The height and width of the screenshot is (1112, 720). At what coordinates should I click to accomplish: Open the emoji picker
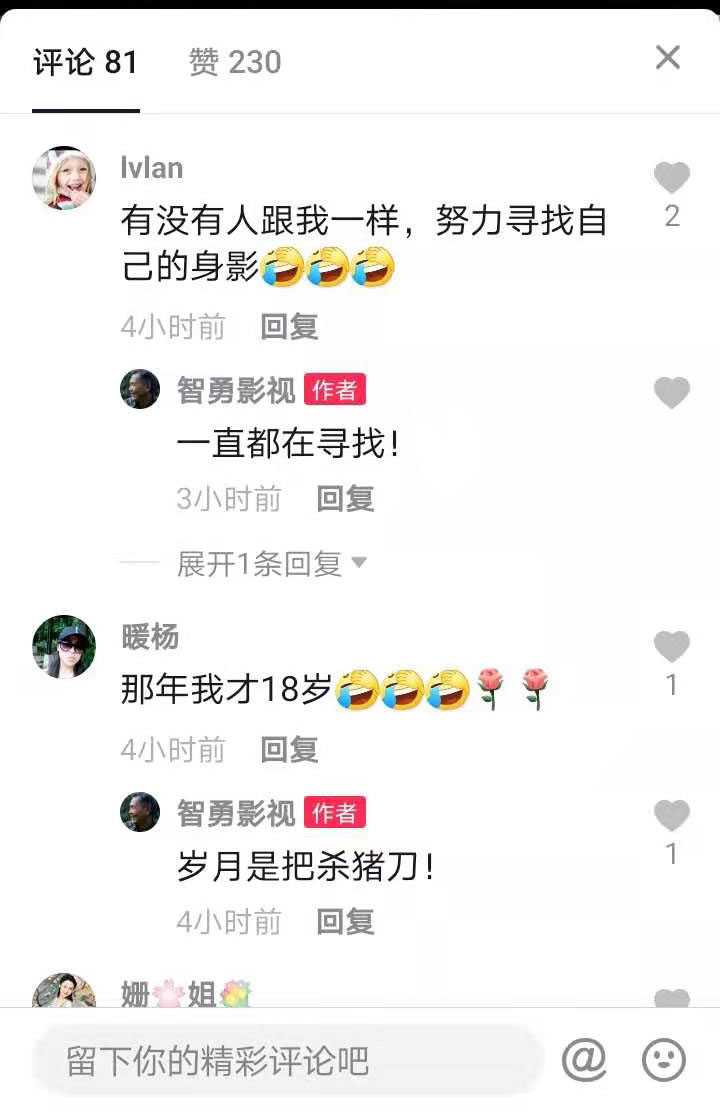pyautogui.click(x=663, y=1060)
